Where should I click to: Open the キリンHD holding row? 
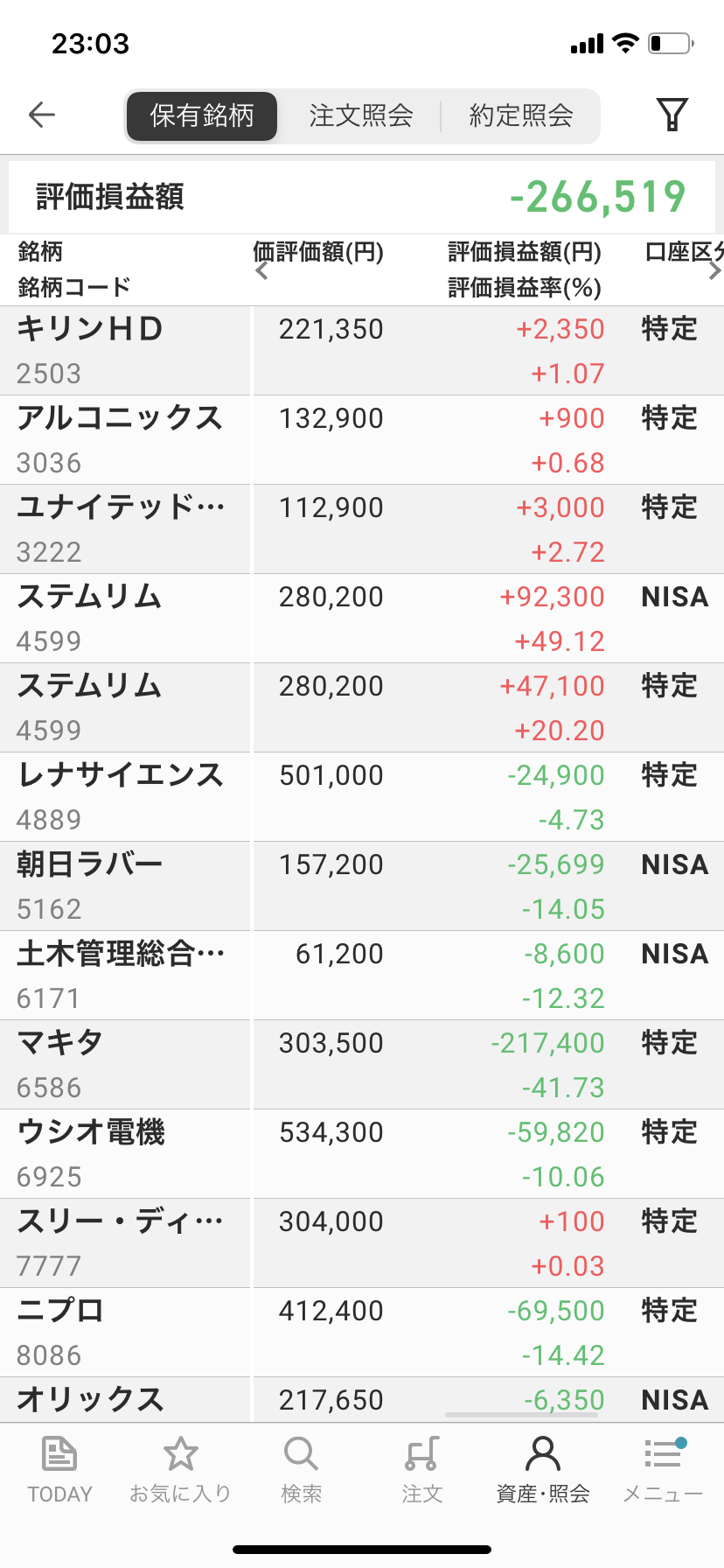click(362, 351)
